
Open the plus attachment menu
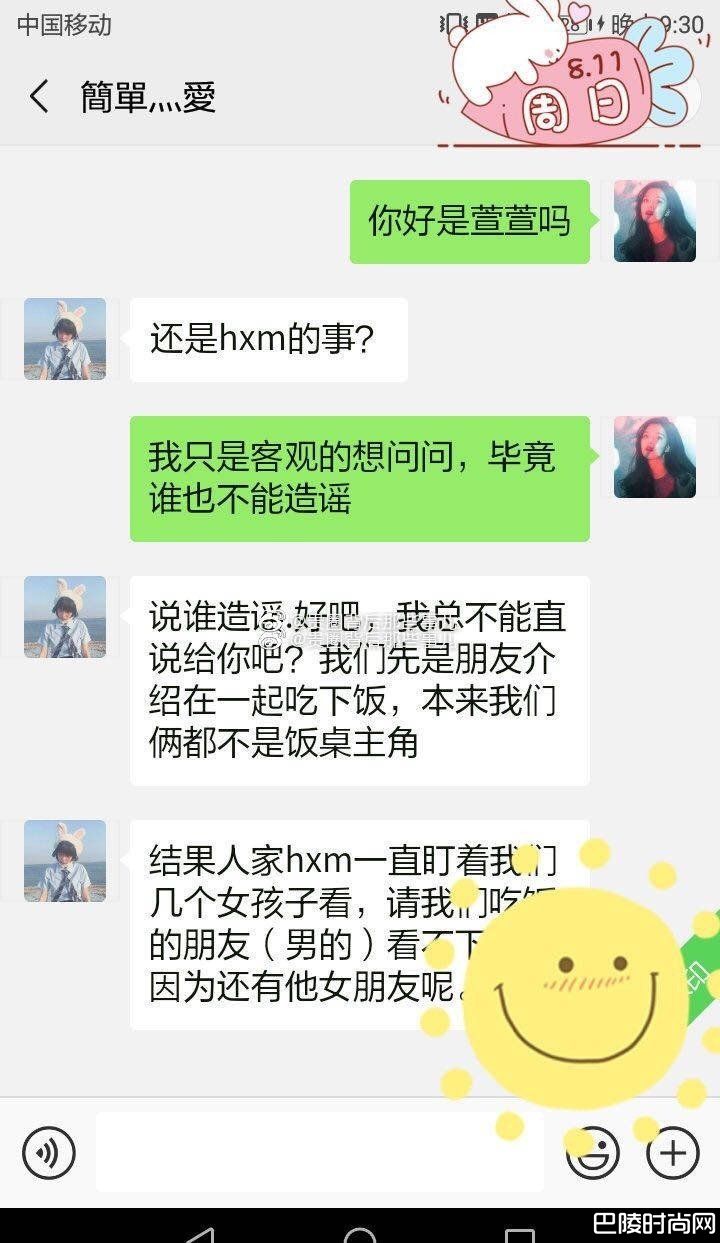coord(673,1153)
